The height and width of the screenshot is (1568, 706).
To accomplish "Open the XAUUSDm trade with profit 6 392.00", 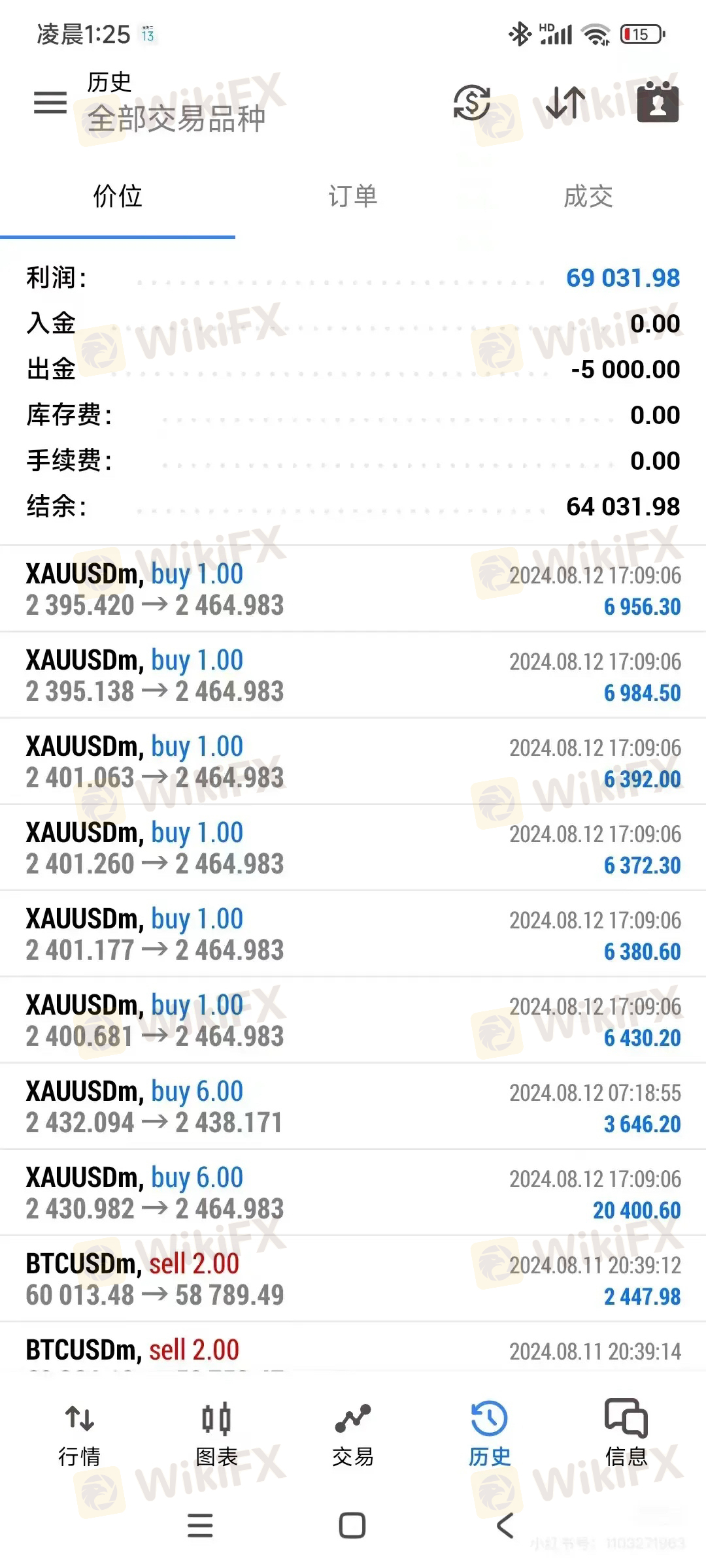I will point(353,762).
